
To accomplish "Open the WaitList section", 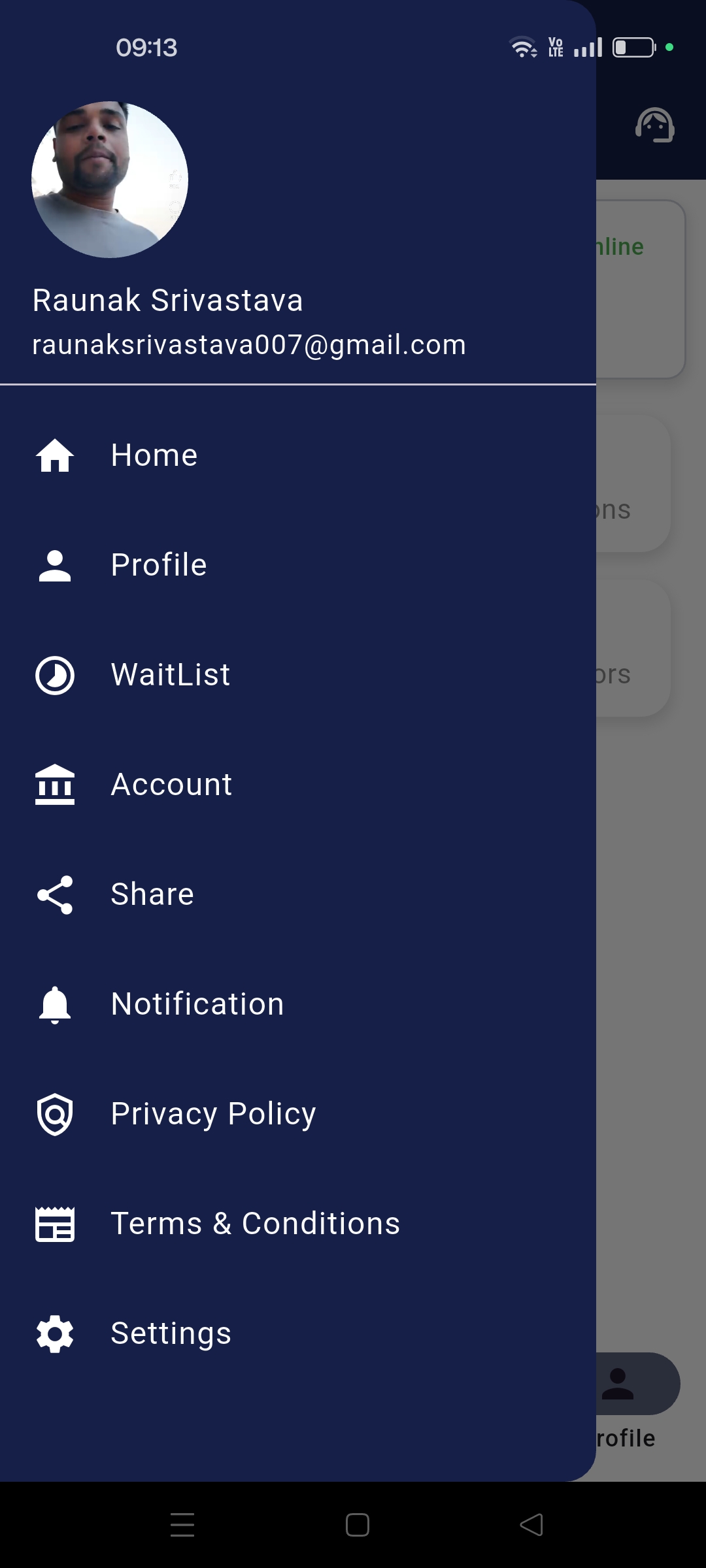I will tap(170, 675).
